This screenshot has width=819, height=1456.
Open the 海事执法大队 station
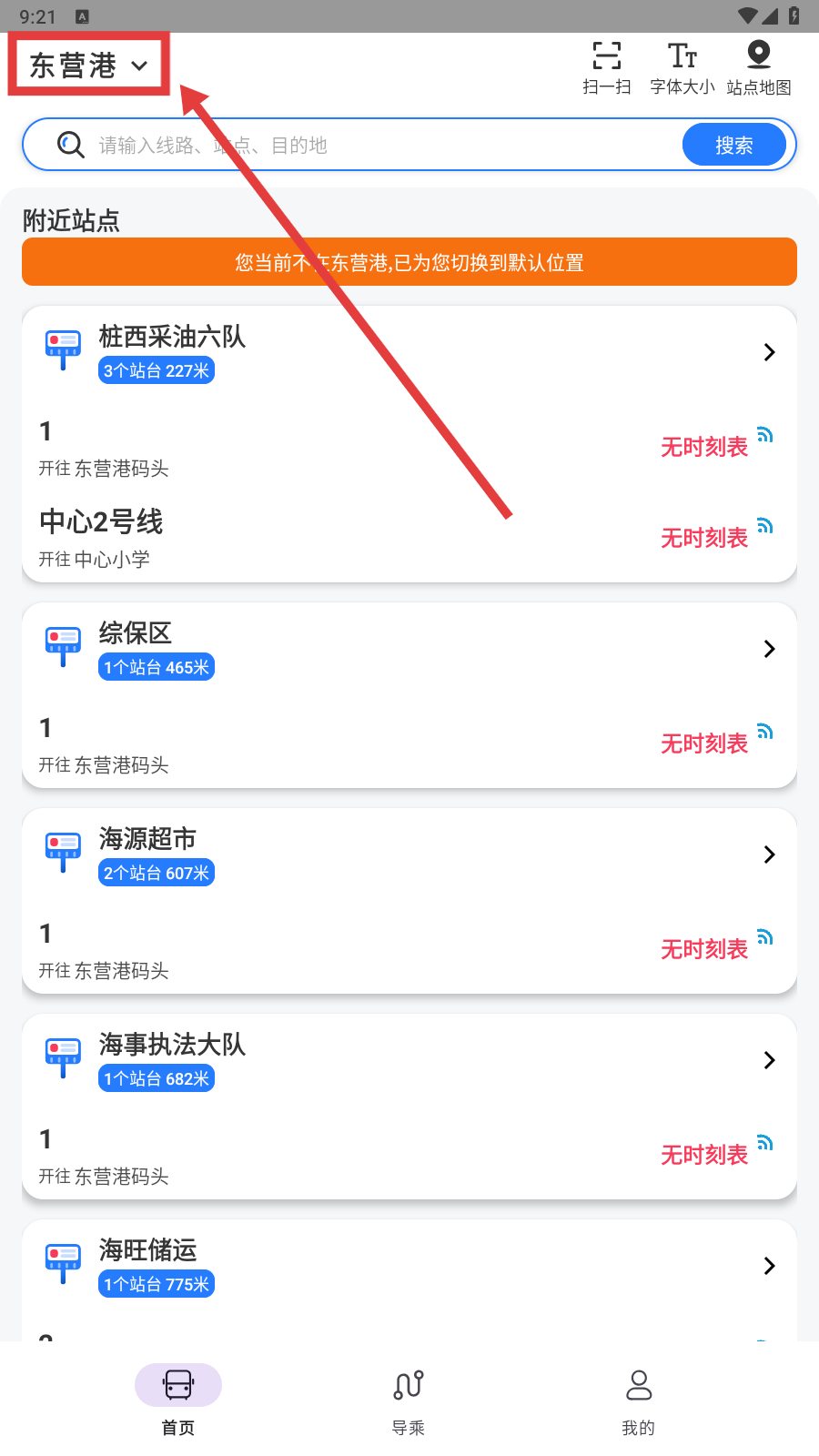[x=409, y=1060]
